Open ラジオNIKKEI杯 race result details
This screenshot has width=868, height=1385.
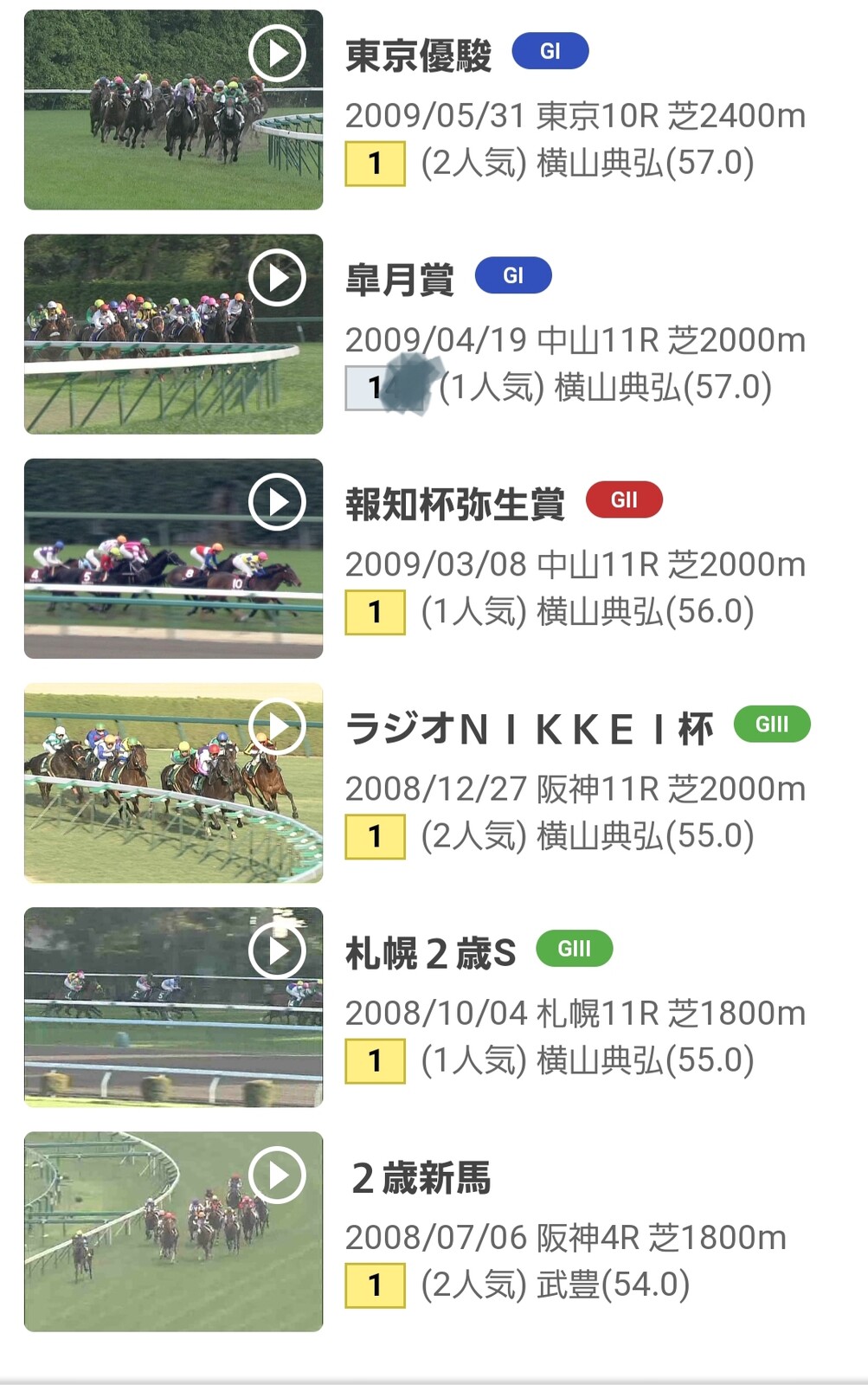pos(529,729)
